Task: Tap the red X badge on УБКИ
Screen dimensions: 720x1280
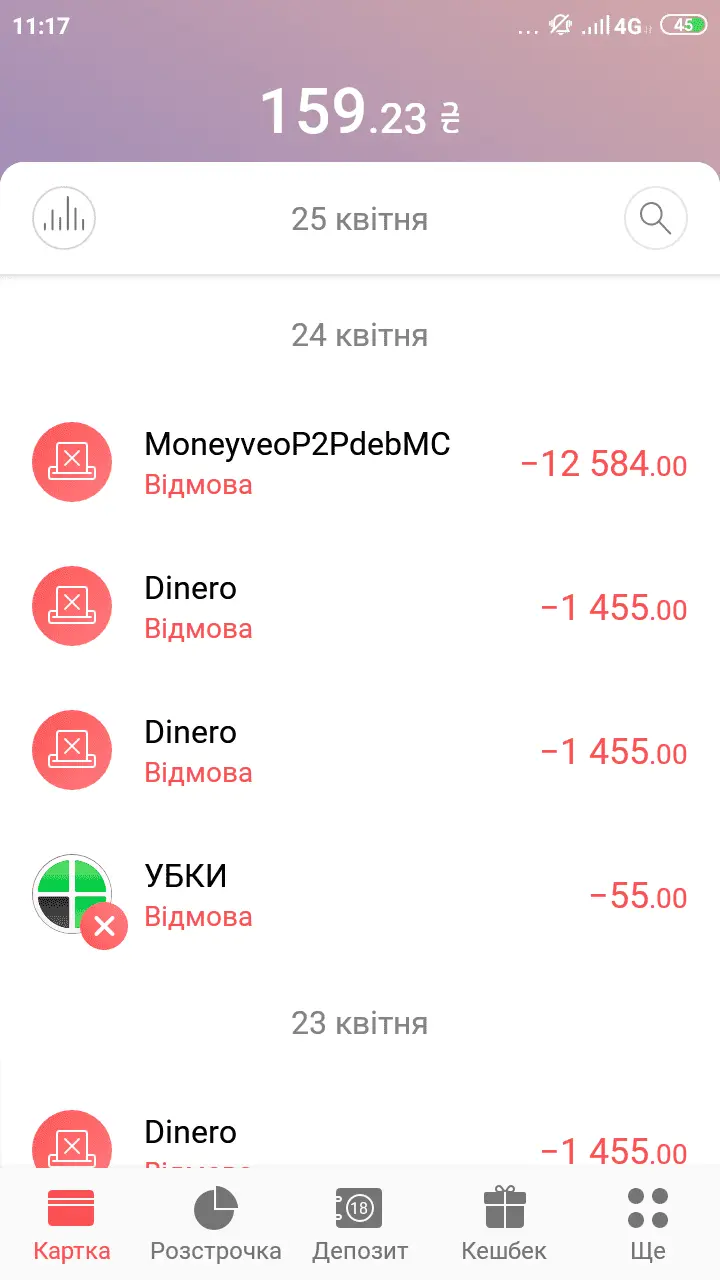Action: [x=103, y=927]
